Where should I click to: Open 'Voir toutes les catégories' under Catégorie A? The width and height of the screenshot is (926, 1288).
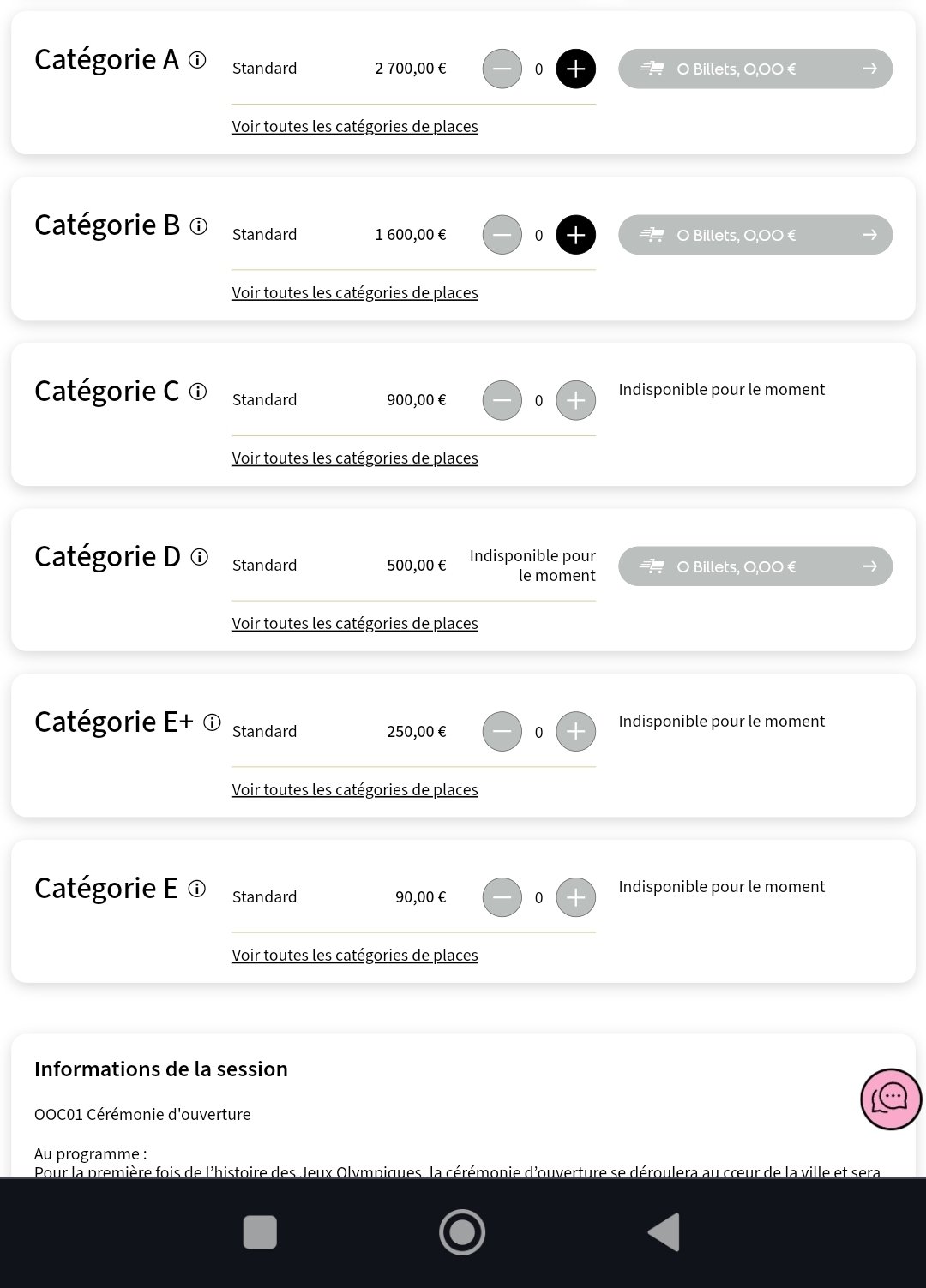[355, 127]
